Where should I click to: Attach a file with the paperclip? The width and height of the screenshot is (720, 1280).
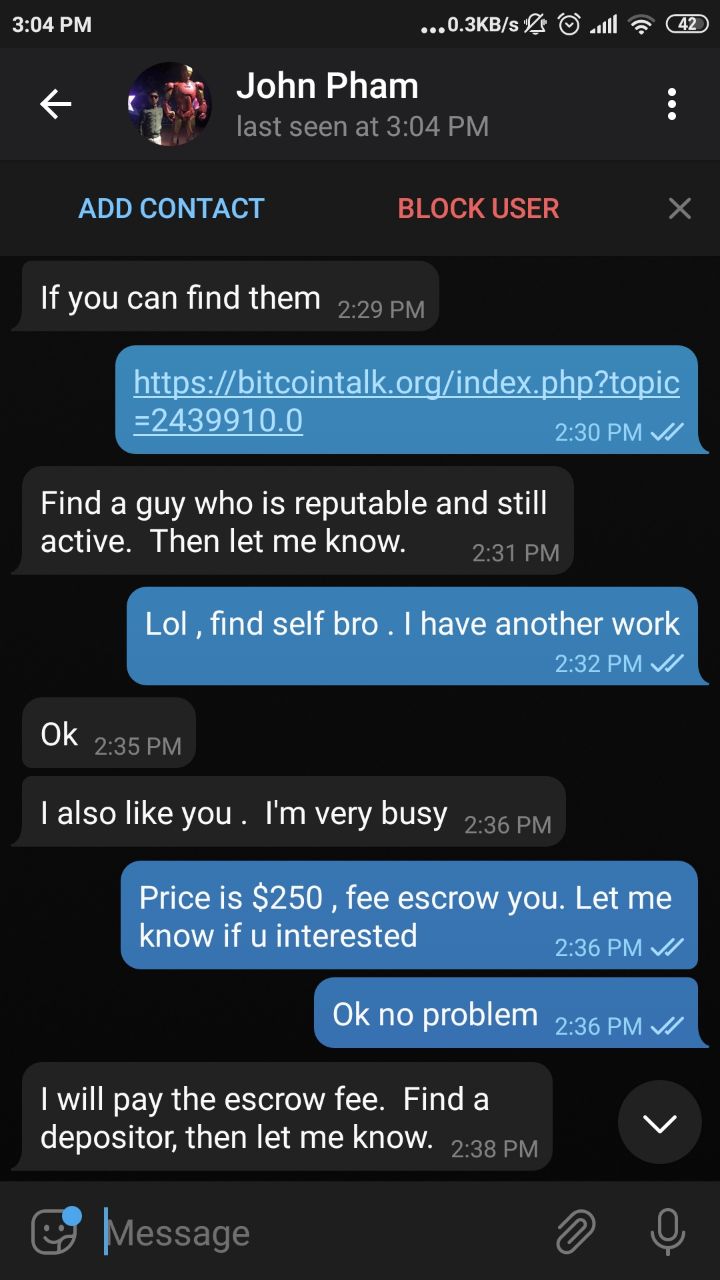tap(575, 1232)
